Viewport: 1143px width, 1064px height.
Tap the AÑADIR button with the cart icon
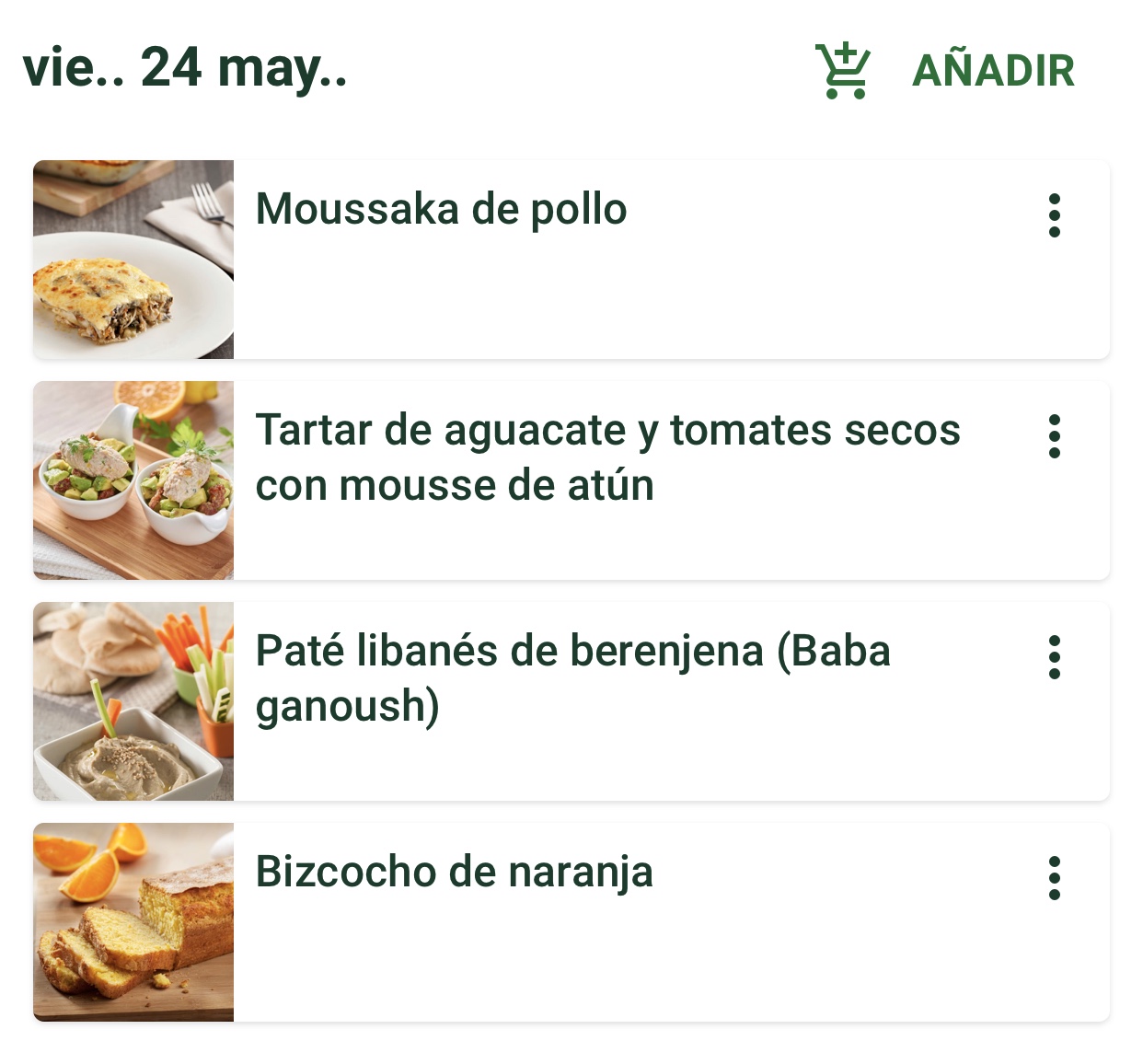[946, 71]
